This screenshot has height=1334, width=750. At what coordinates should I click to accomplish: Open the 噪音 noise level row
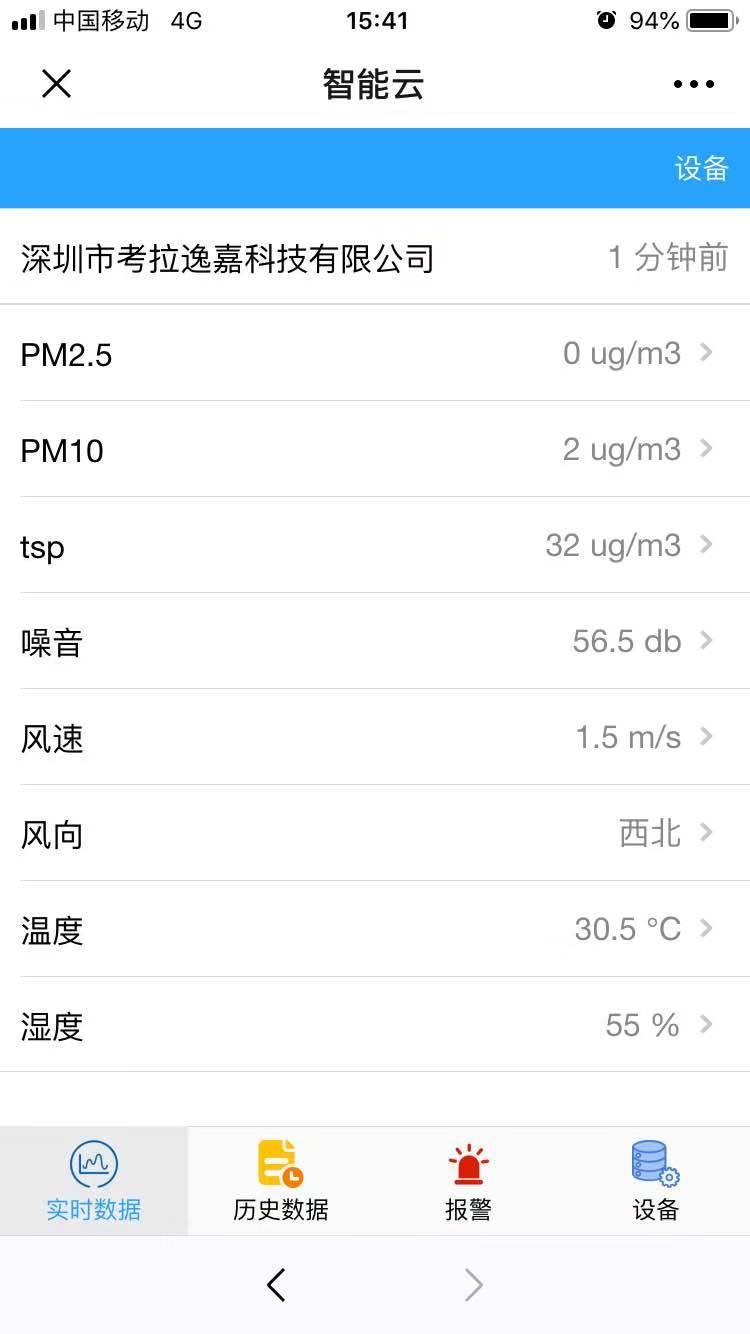pyautogui.click(x=375, y=641)
